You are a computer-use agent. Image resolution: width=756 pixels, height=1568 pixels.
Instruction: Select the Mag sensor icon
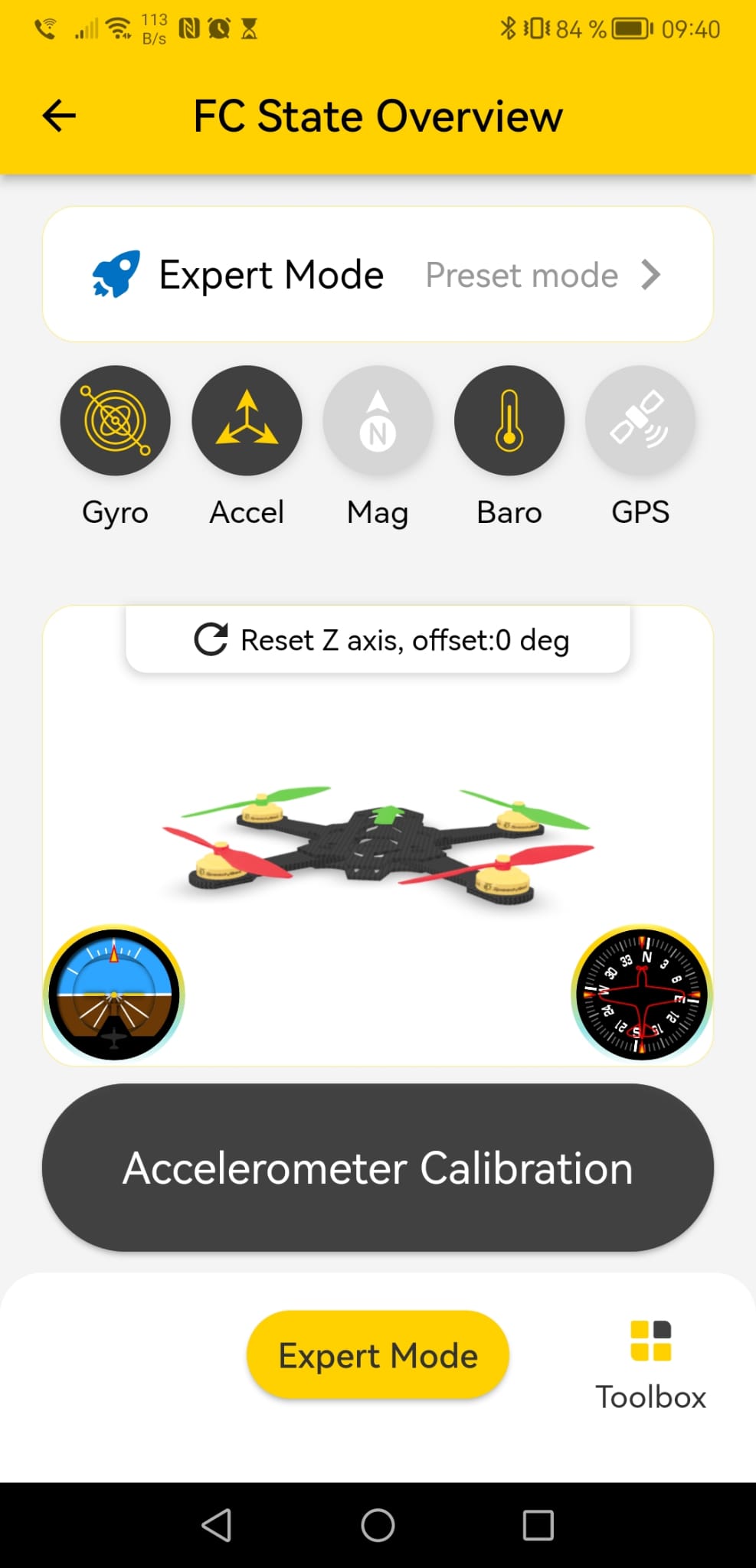[378, 420]
